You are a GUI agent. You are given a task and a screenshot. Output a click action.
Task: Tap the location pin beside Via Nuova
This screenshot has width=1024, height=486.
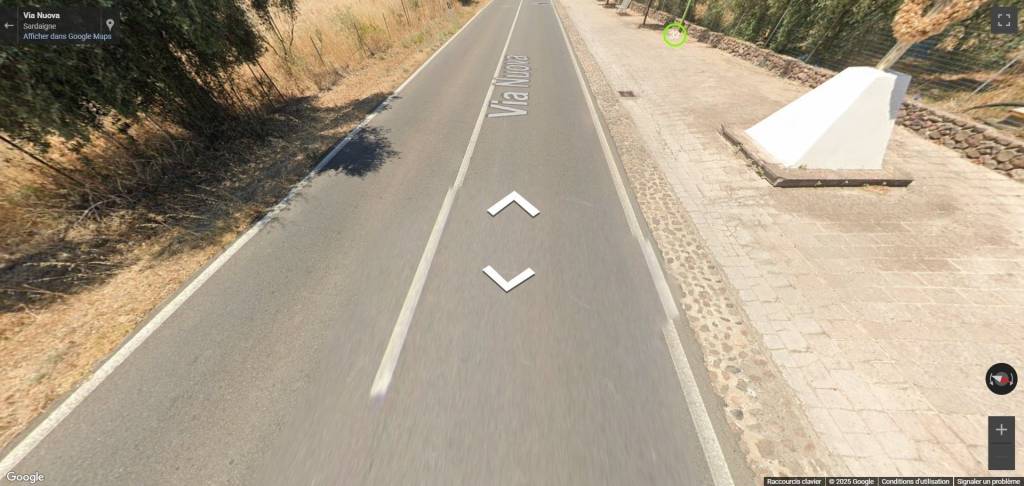(110, 24)
